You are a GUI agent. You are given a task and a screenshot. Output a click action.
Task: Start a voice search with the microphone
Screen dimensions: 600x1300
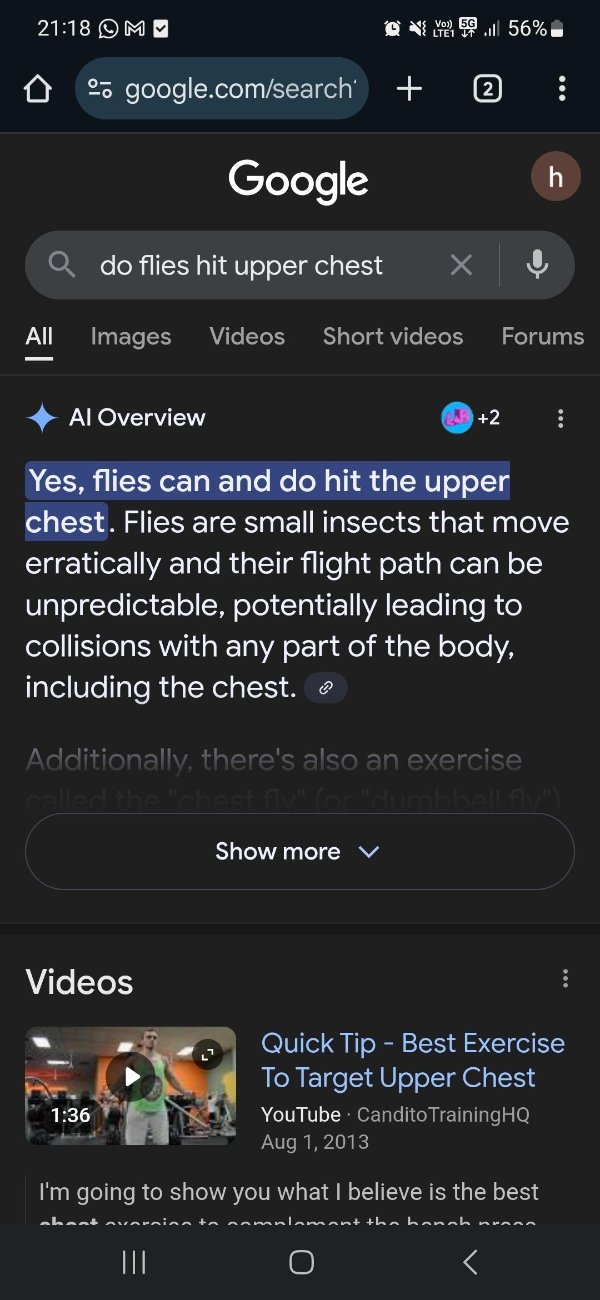tap(537, 265)
